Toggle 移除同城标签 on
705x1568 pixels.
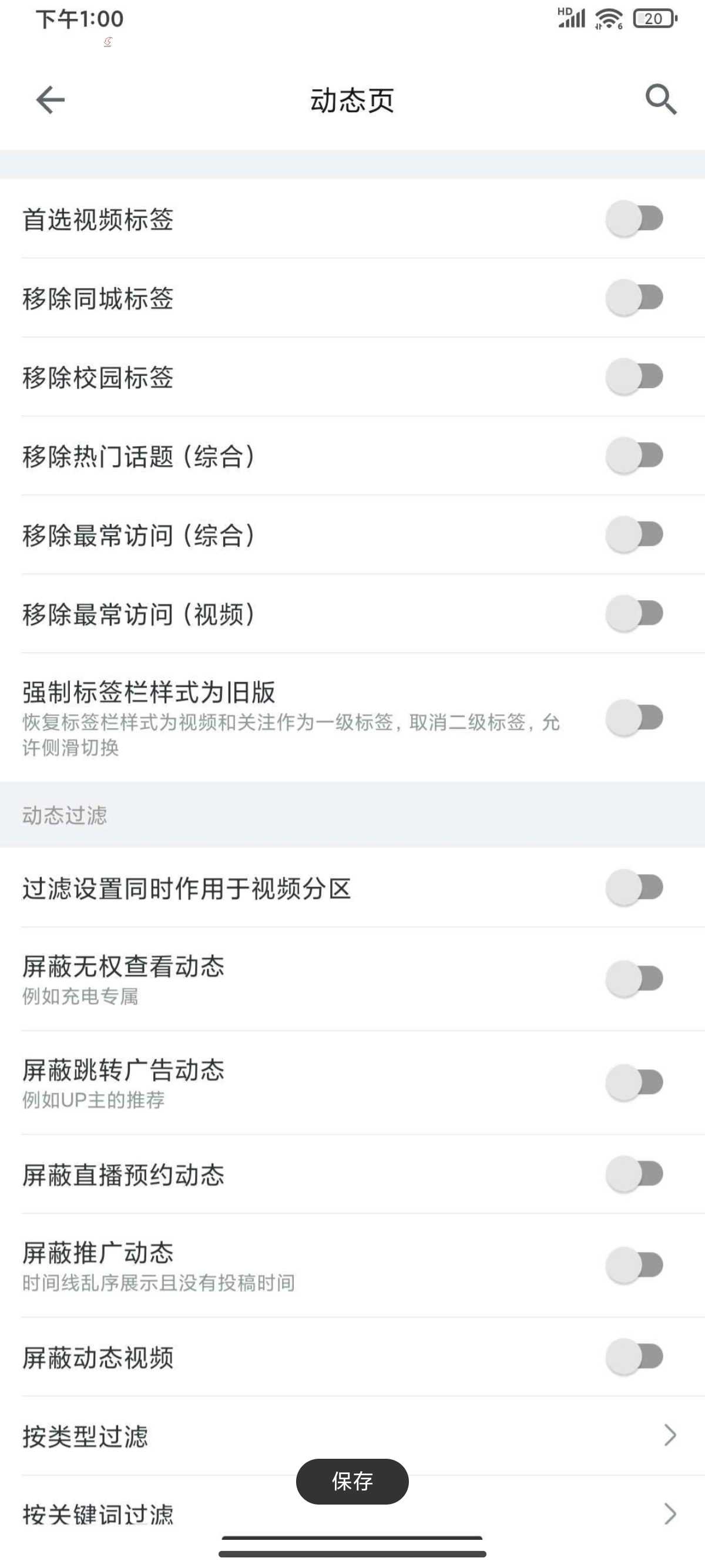pos(634,298)
